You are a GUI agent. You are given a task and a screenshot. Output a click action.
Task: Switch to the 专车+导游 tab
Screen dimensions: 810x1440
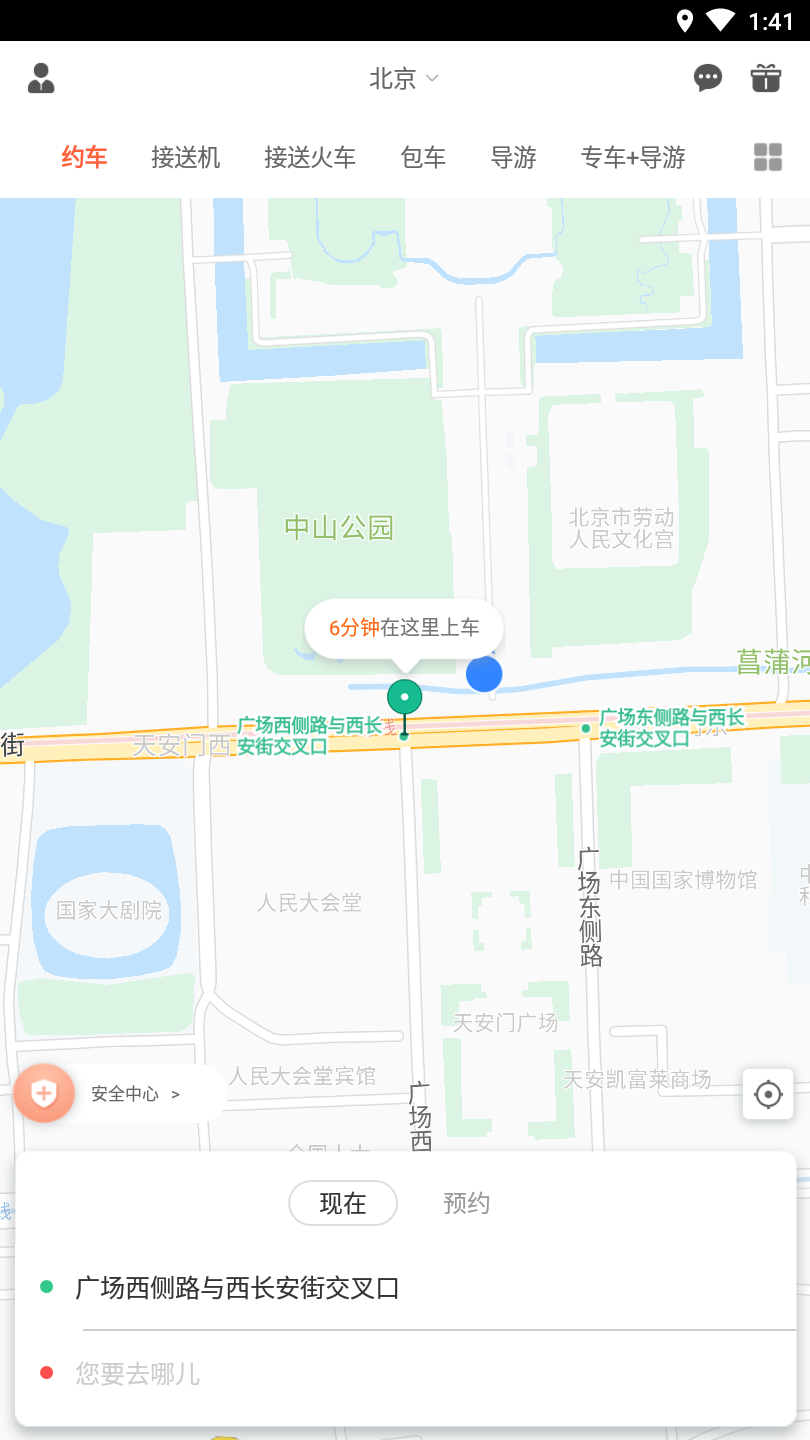click(633, 157)
